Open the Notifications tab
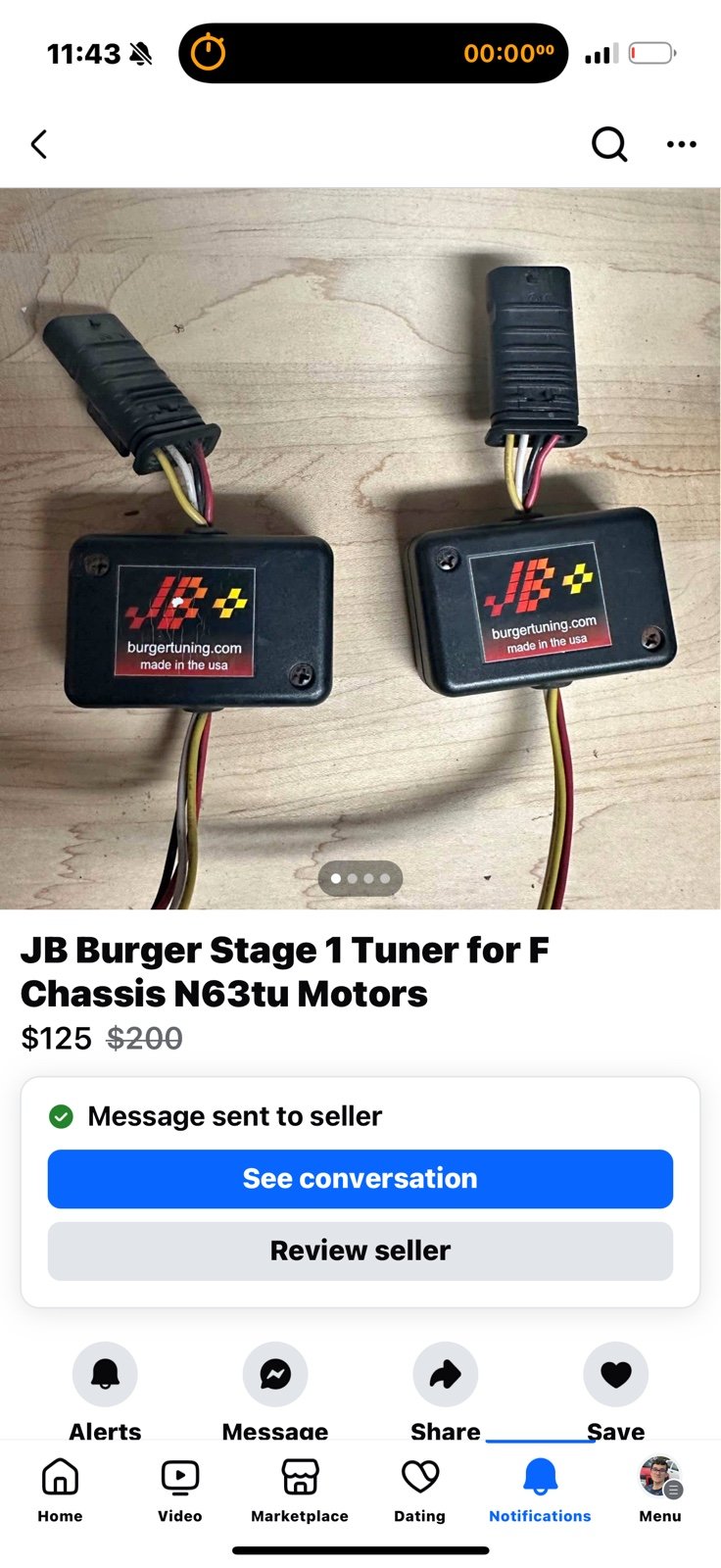Screen dimensions: 721x1568 pyautogui.click(x=540, y=1490)
